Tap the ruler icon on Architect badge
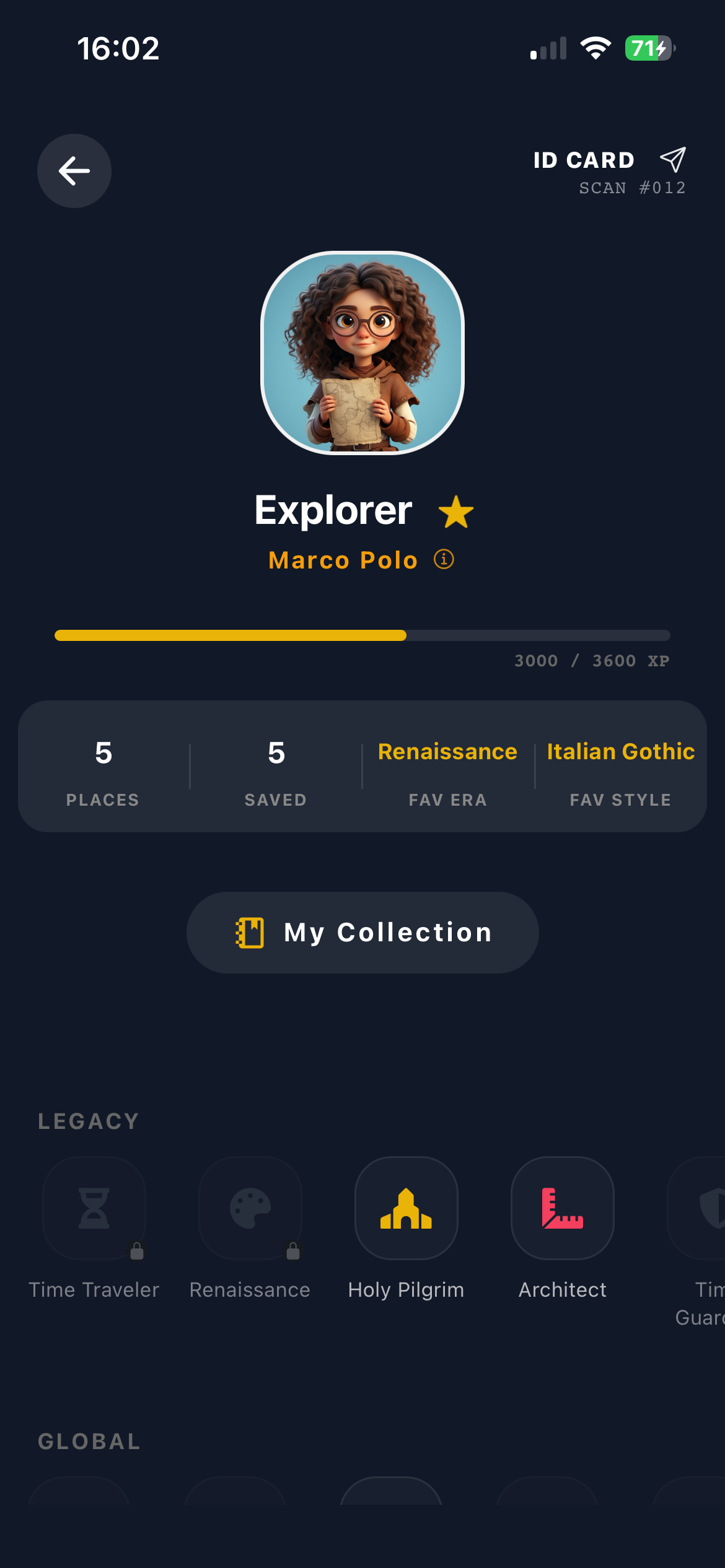The image size is (725, 1568). [562, 1208]
